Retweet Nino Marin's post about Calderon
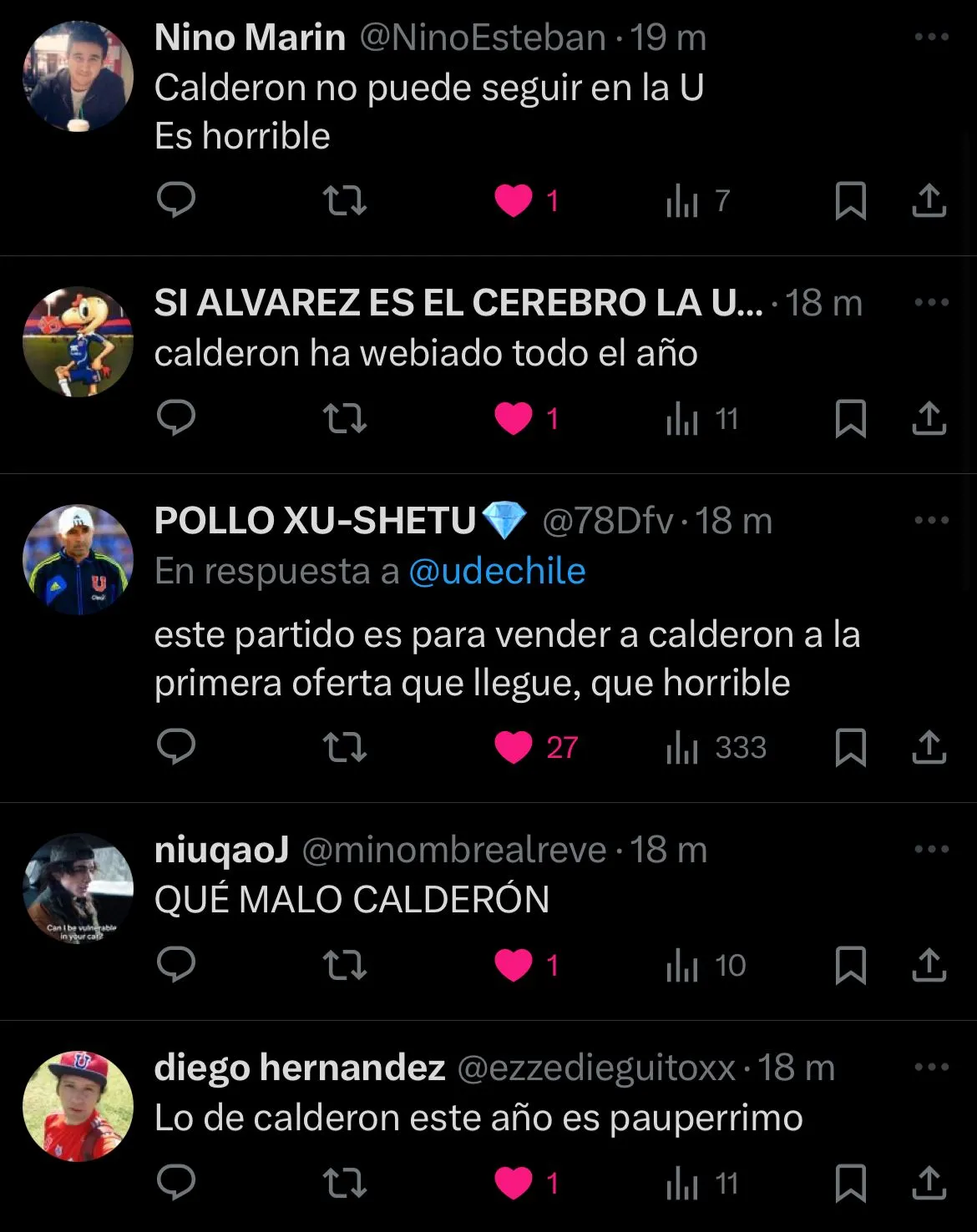The height and width of the screenshot is (1232, 977). [344, 200]
